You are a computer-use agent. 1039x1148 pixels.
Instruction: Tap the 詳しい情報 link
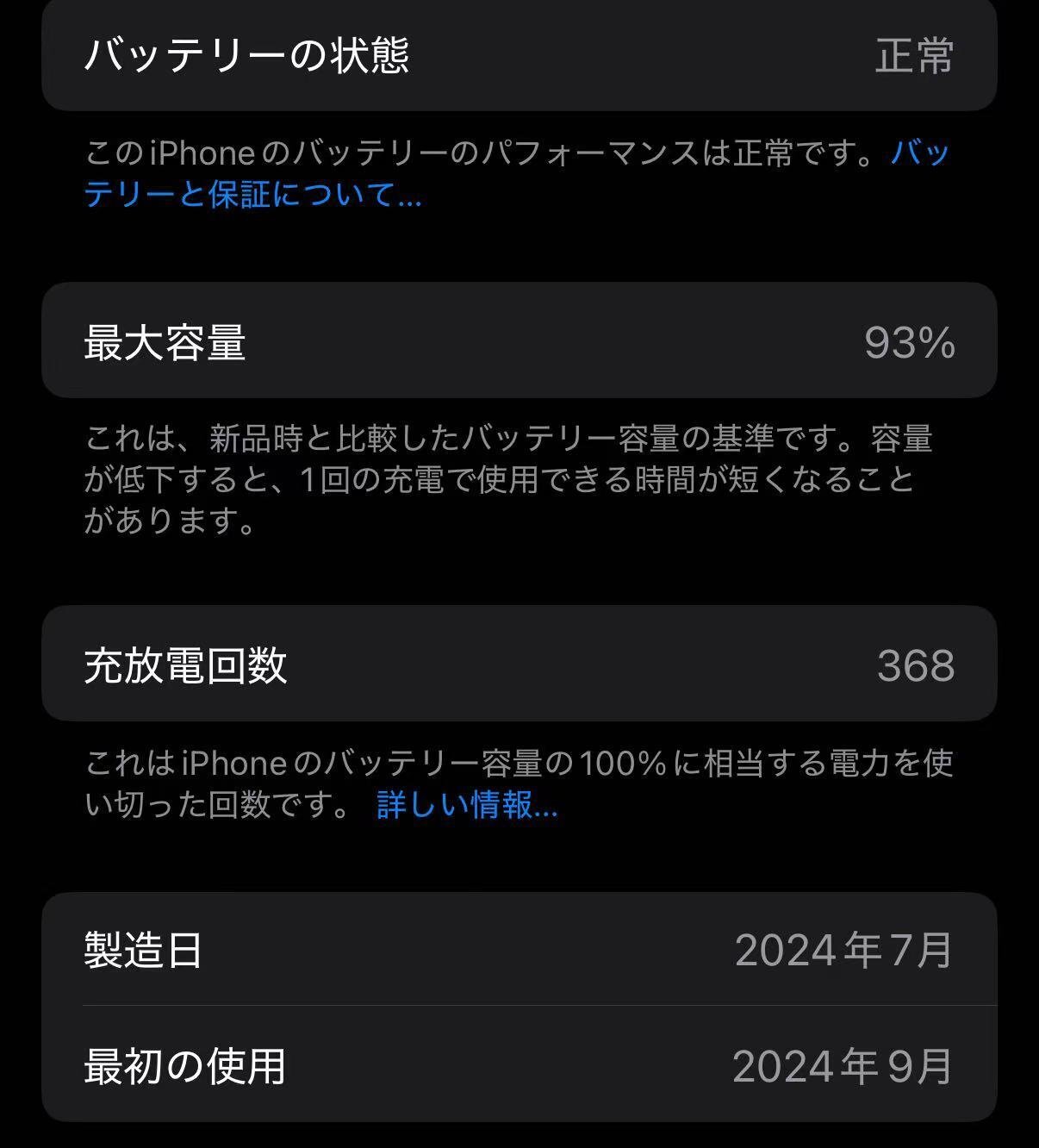click(x=467, y=806)
